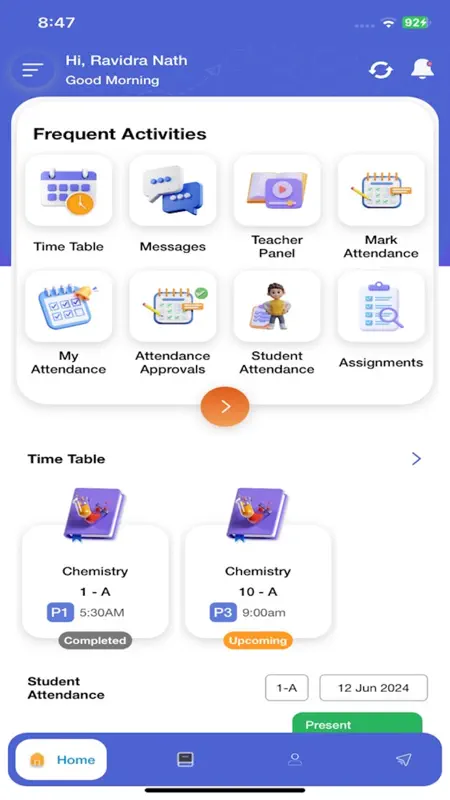Expand the Time Table section chevron
Image resolution: width=450 pixels, height=800 pixels.
(x=416, y=459)
